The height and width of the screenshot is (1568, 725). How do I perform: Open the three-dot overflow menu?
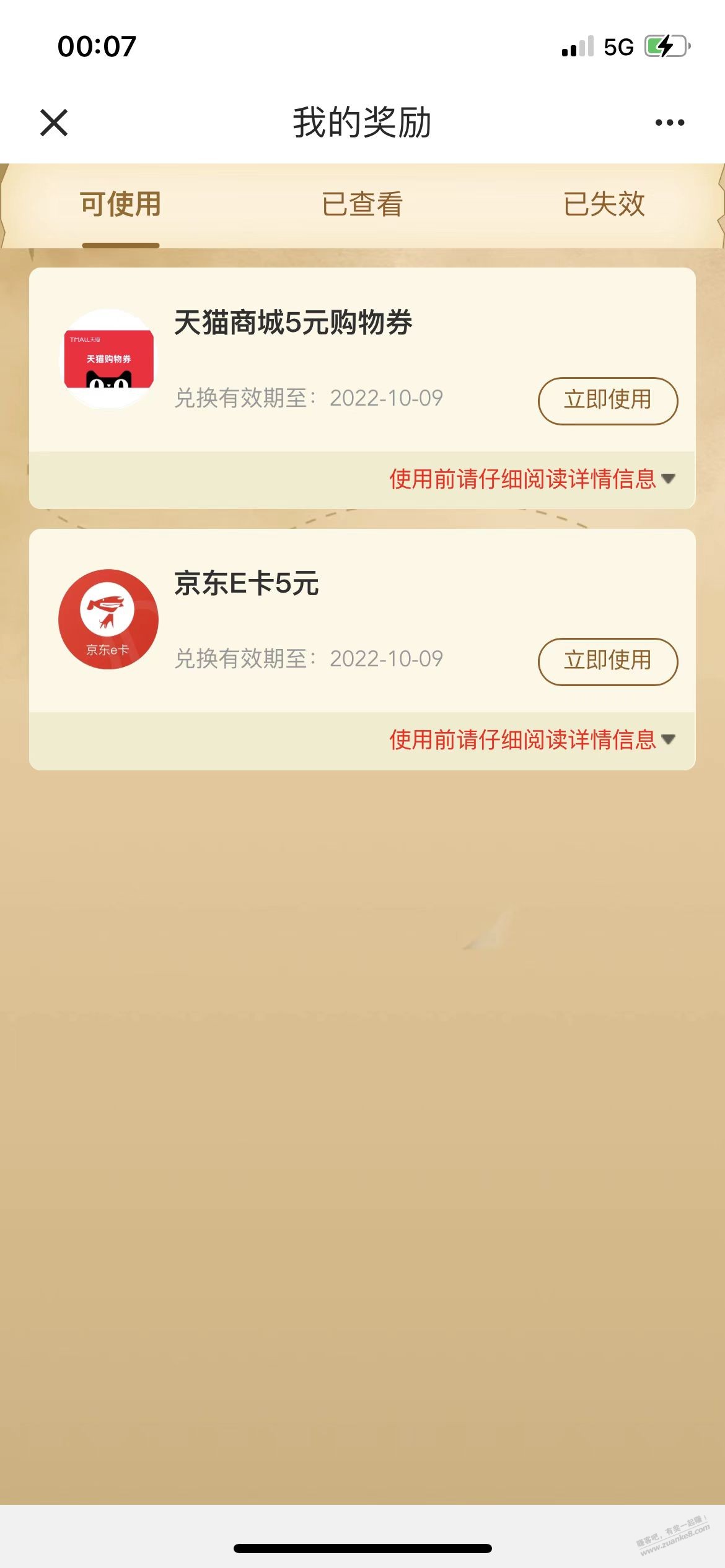(x=669, y=123)
